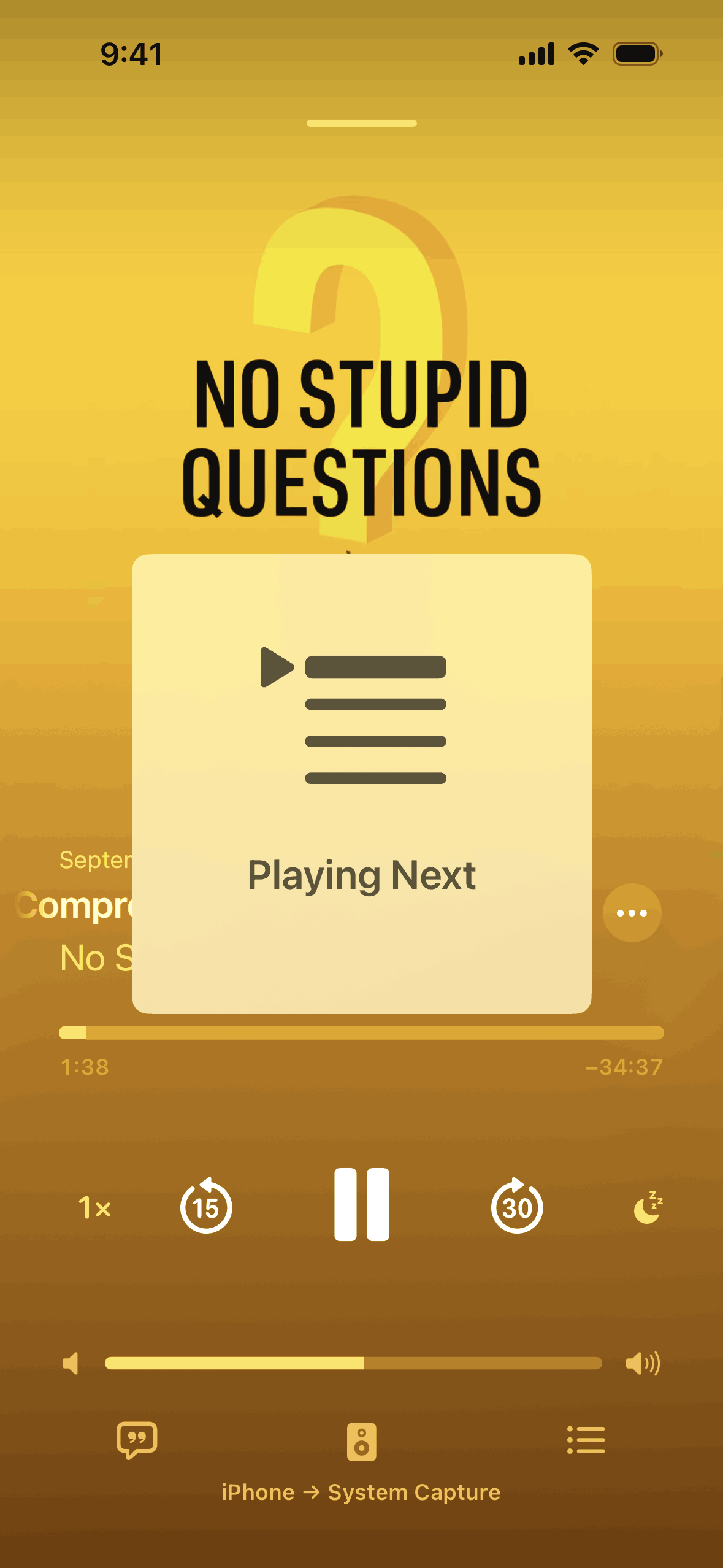This screenshot has height=1568, width=723.
Task: Open the episode transcript icon
Action: point(137,1442)
